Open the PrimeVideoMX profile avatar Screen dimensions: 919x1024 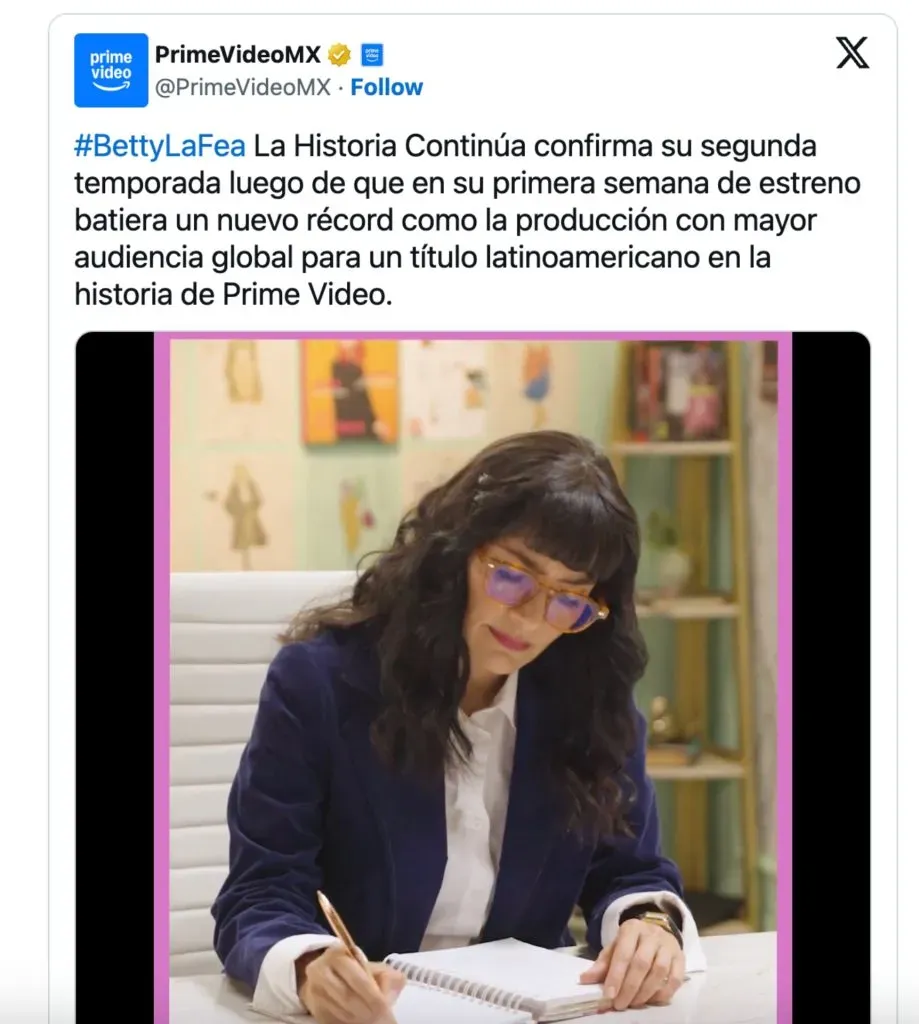coord(111,70)
